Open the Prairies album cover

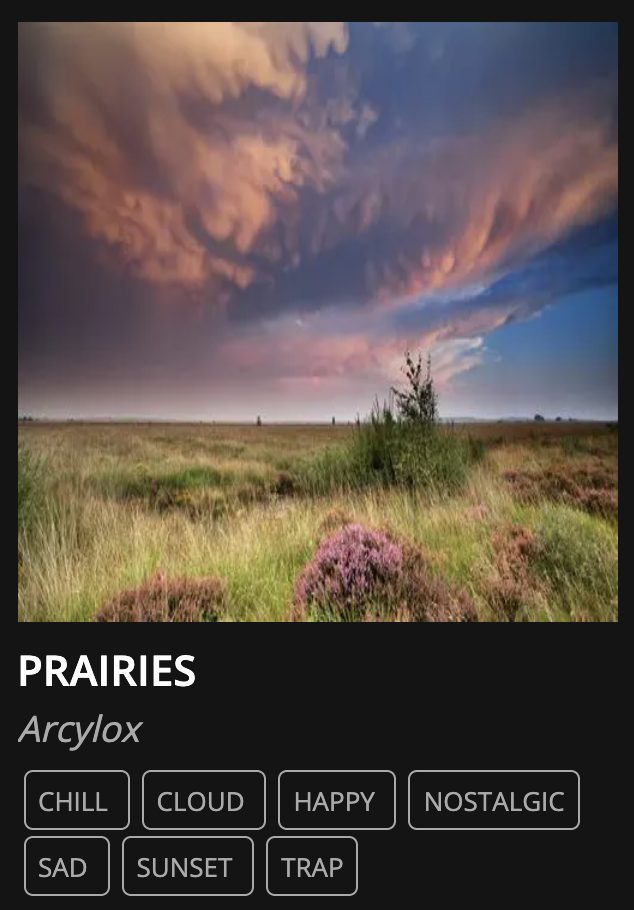coord(317,322)
